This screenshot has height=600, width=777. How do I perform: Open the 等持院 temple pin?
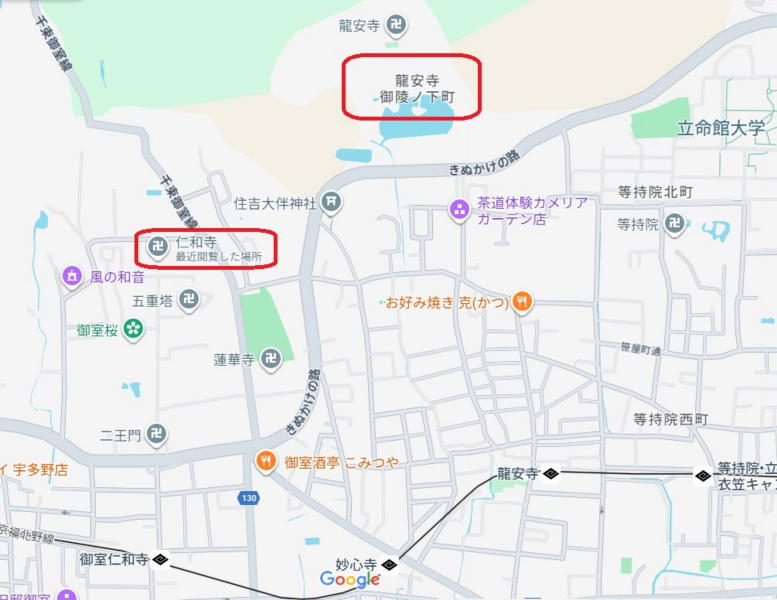(675, 224)
